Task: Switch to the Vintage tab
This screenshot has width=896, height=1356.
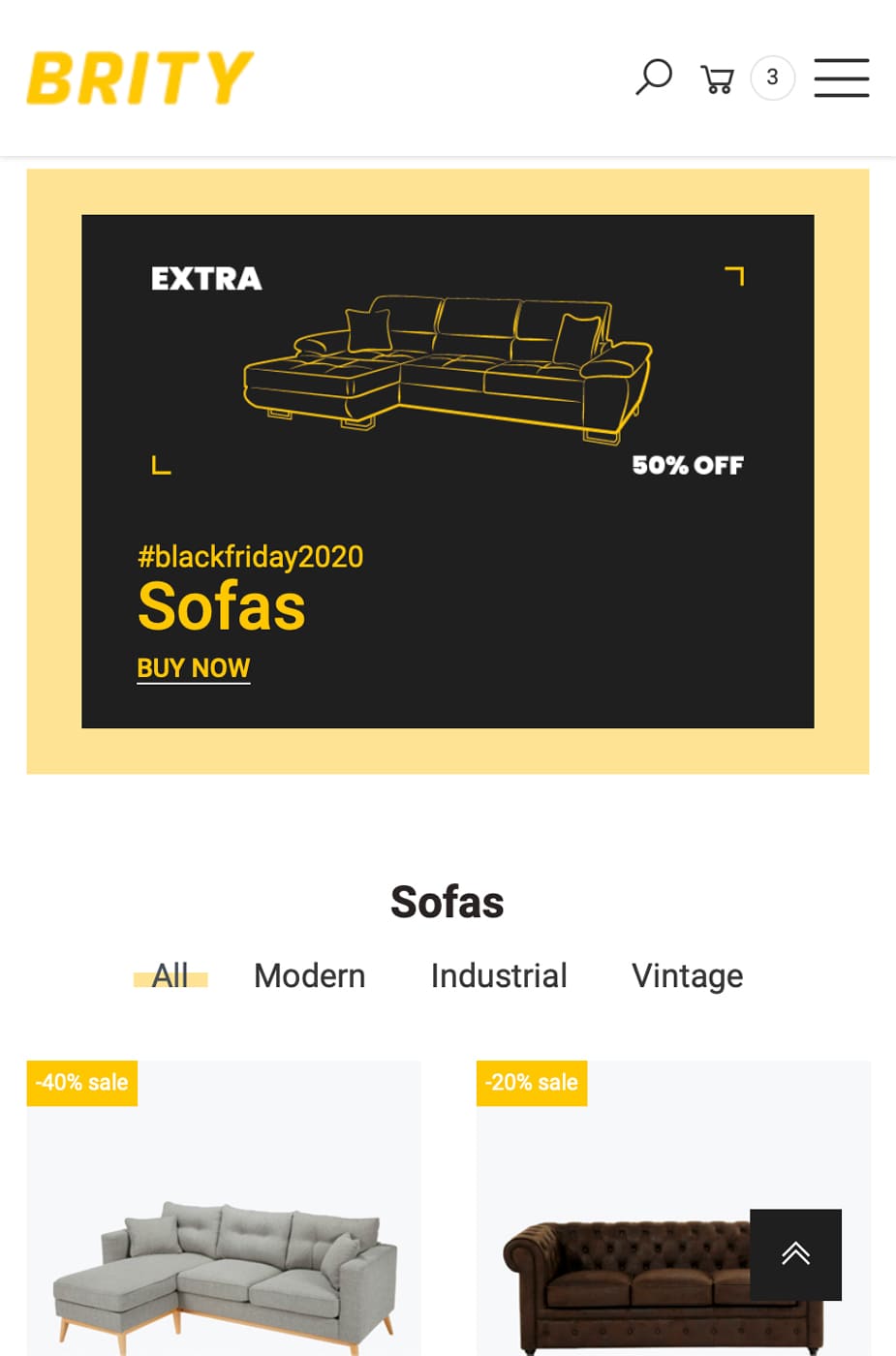Action: click(x=687, y=976)
